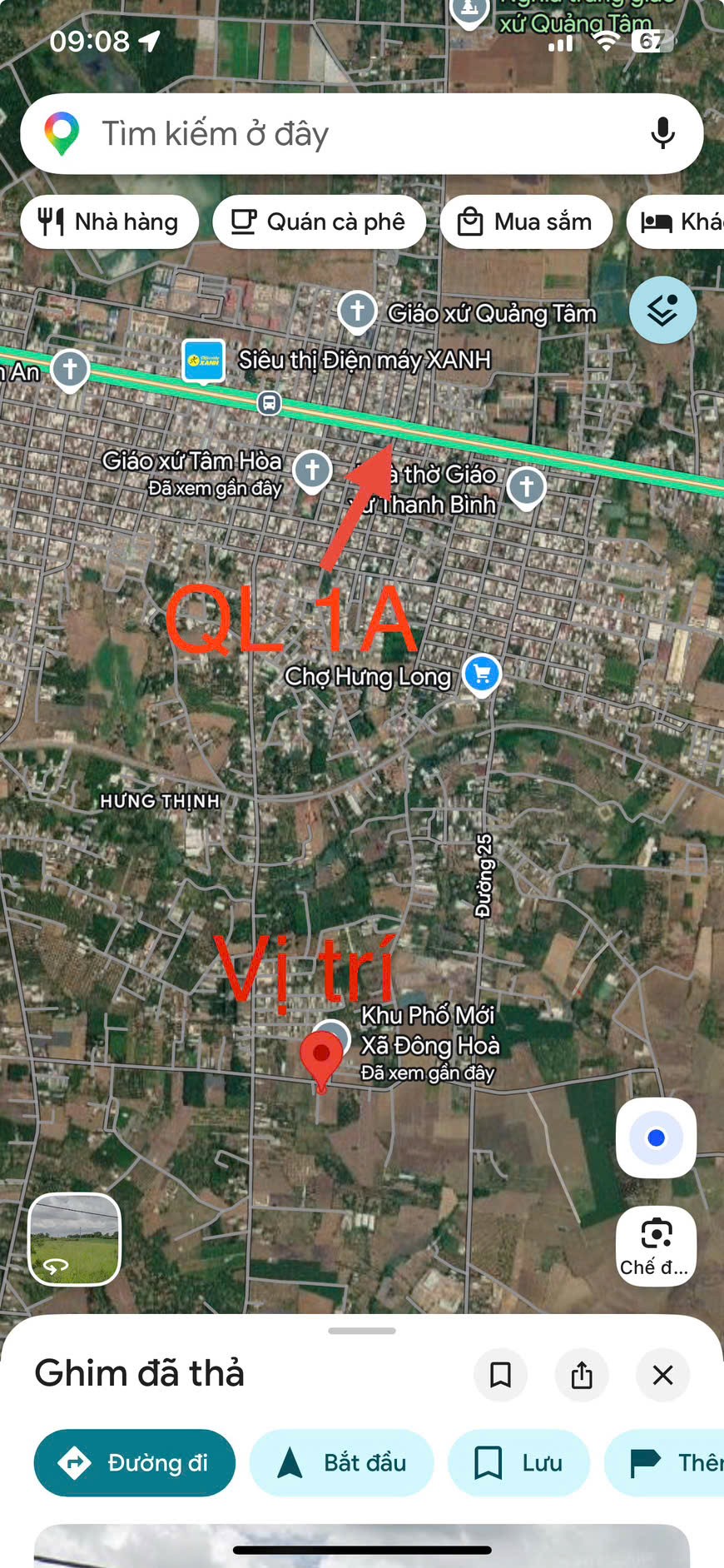The height and width of the screenshot is (1568, 724).
Task: Close the Ghim đã thả panel
Action: (x=662, y=1375)
